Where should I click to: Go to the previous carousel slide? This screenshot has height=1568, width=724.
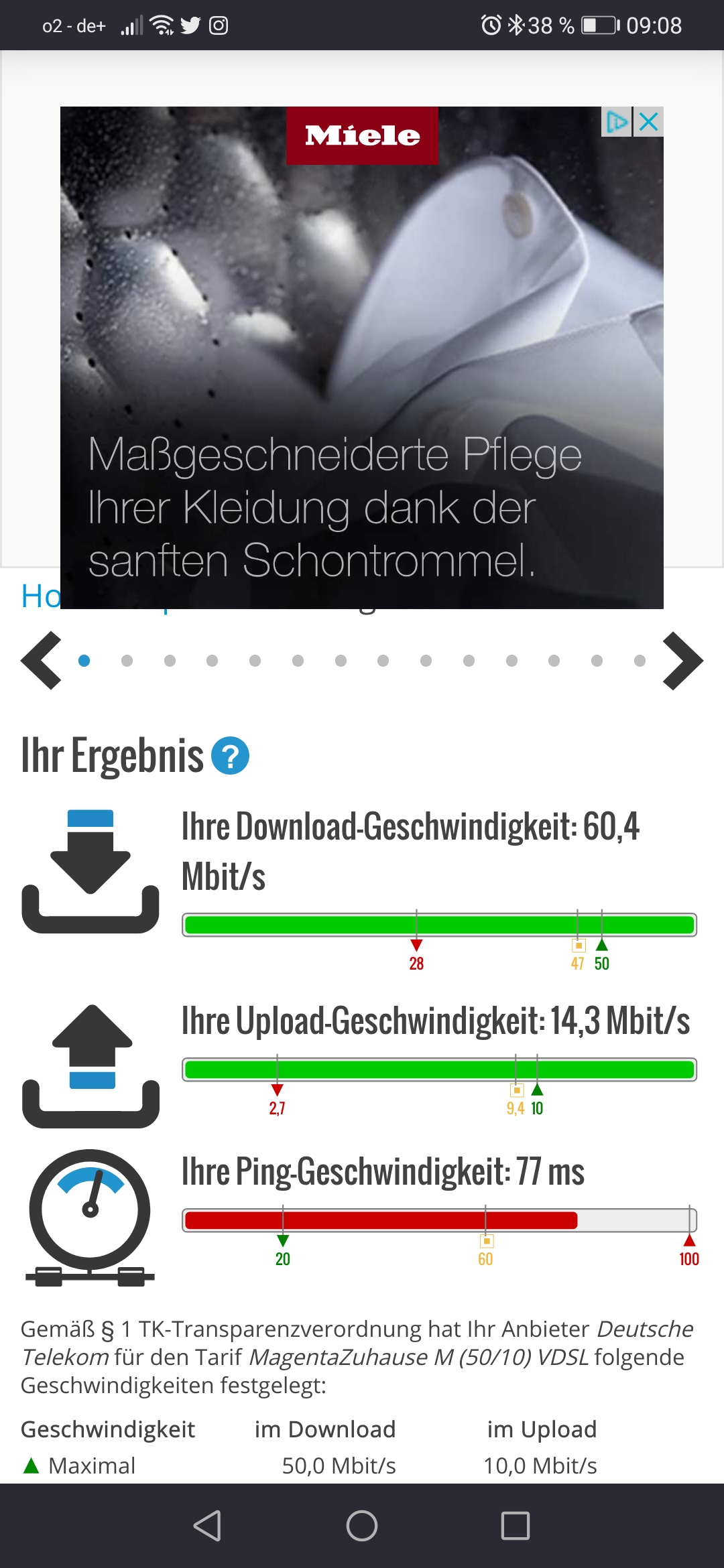[x=42, y=661]
